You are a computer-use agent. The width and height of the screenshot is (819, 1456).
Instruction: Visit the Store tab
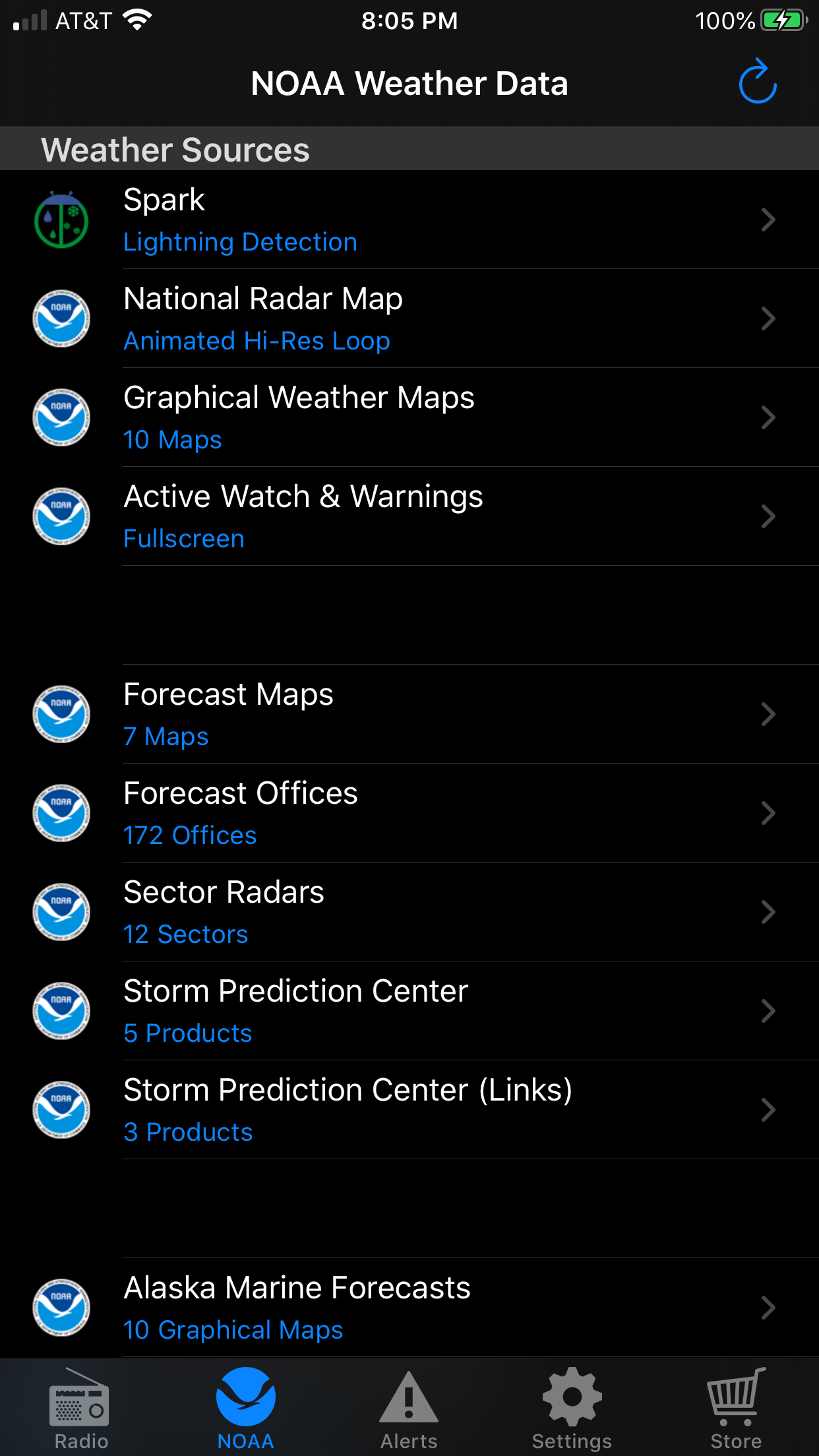click(736, 1409)
